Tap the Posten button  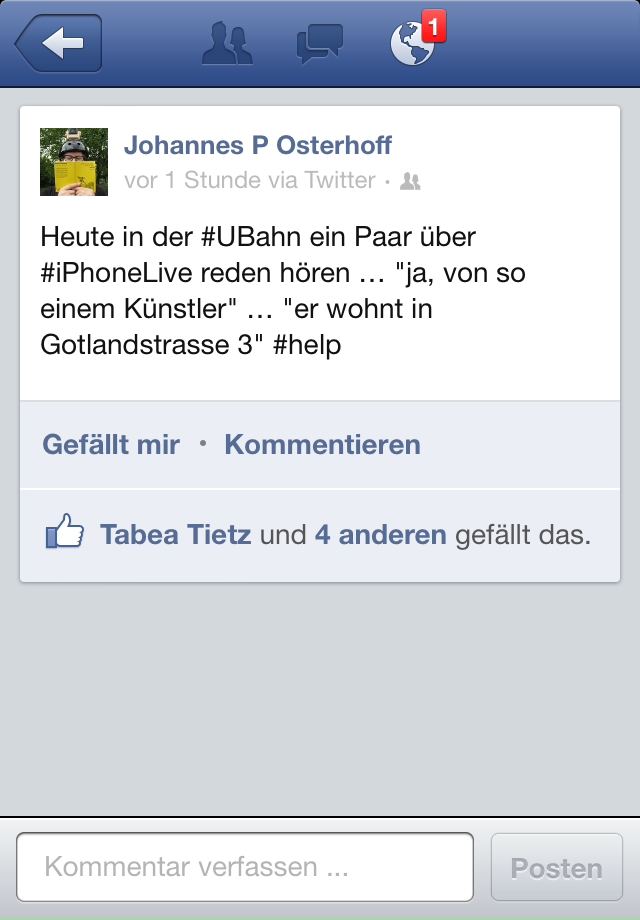pos(556,868)
